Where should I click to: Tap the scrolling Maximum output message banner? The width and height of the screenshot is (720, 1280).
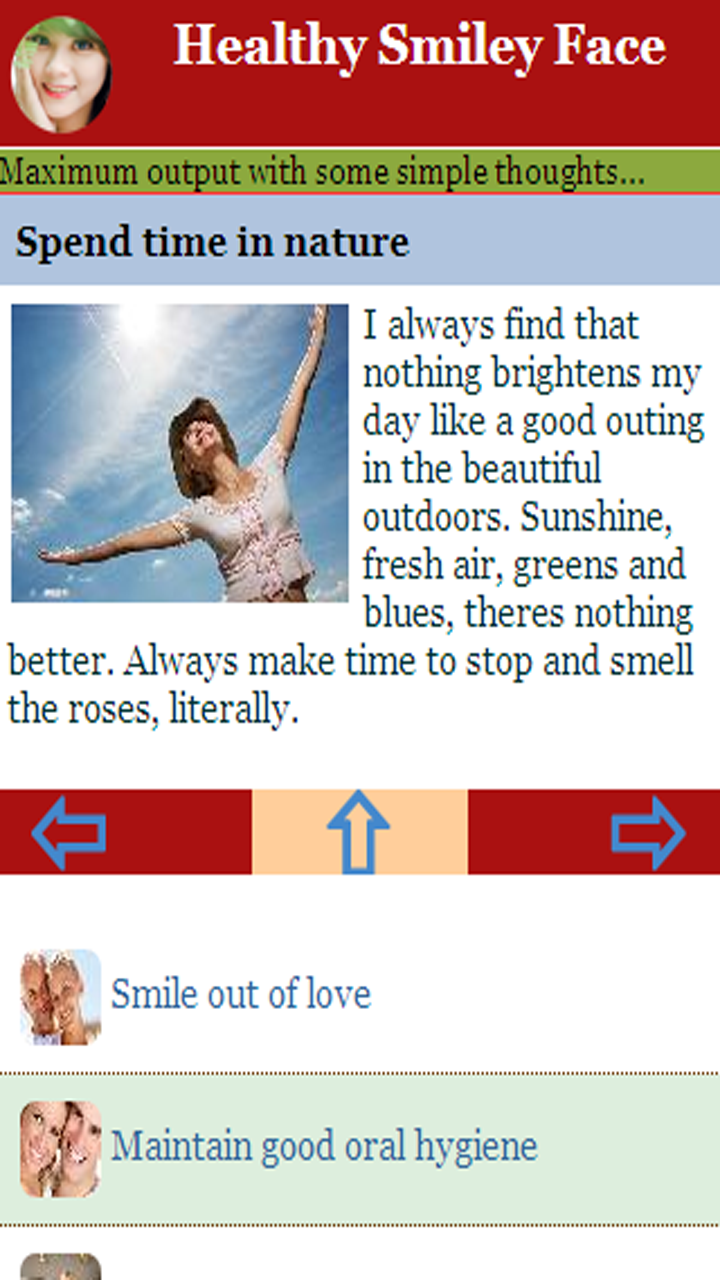[x=360, y=171]
